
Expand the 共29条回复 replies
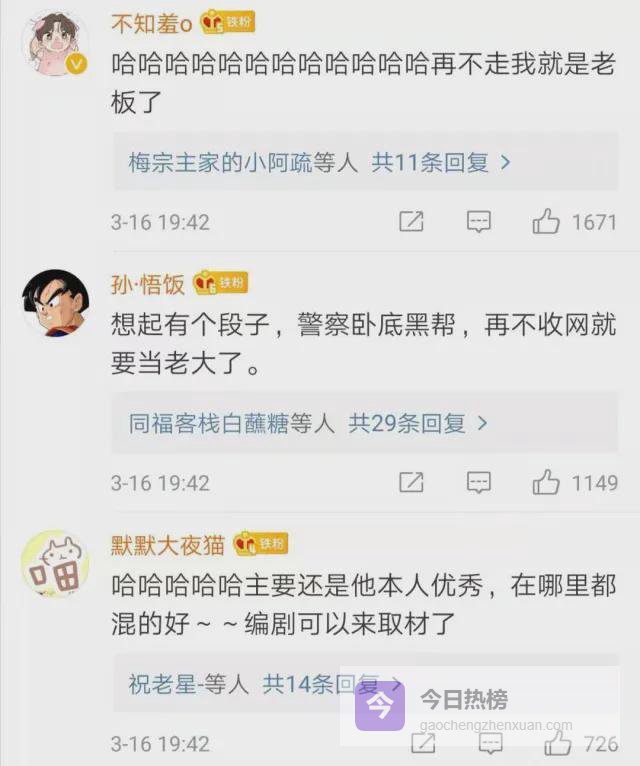[x=417, y=424]
